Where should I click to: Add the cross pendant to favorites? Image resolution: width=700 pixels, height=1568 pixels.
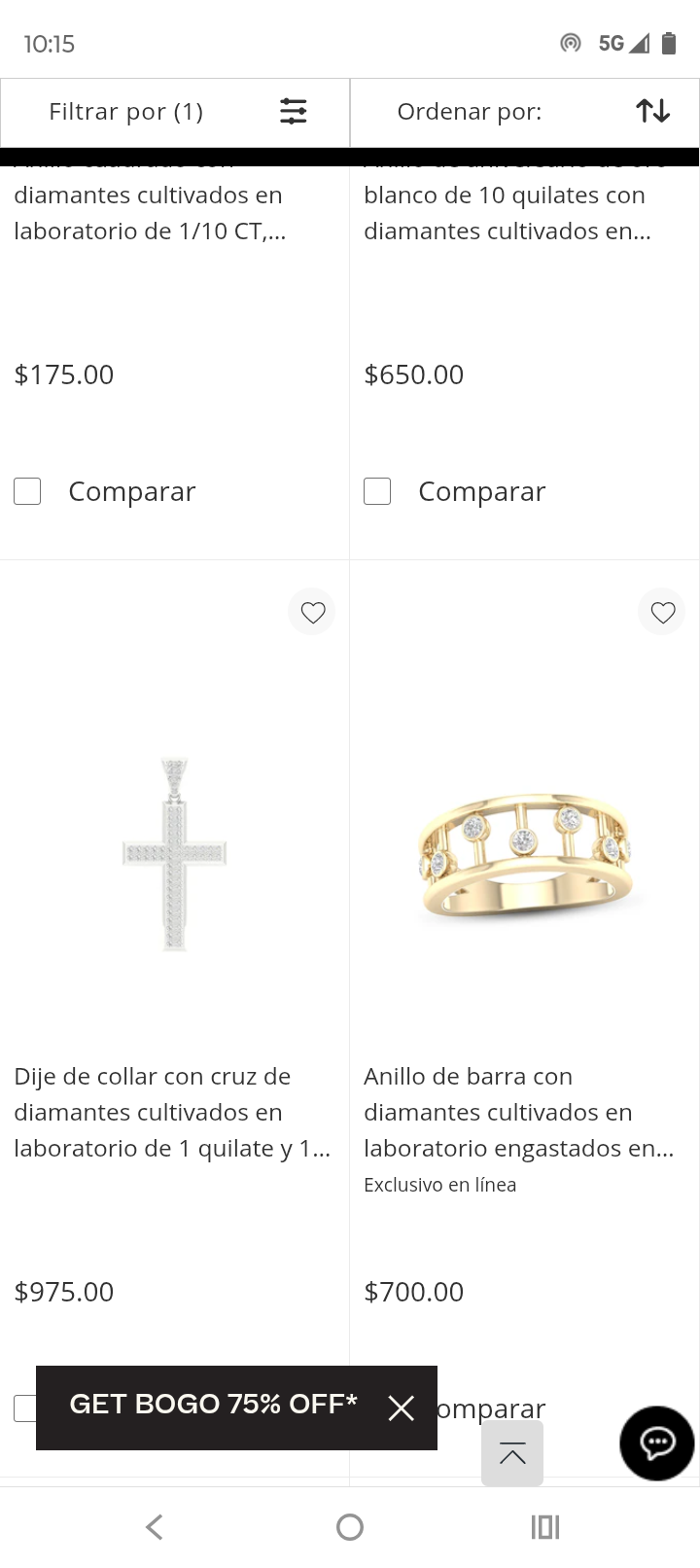pyautogui.click(x=312, y=612)
